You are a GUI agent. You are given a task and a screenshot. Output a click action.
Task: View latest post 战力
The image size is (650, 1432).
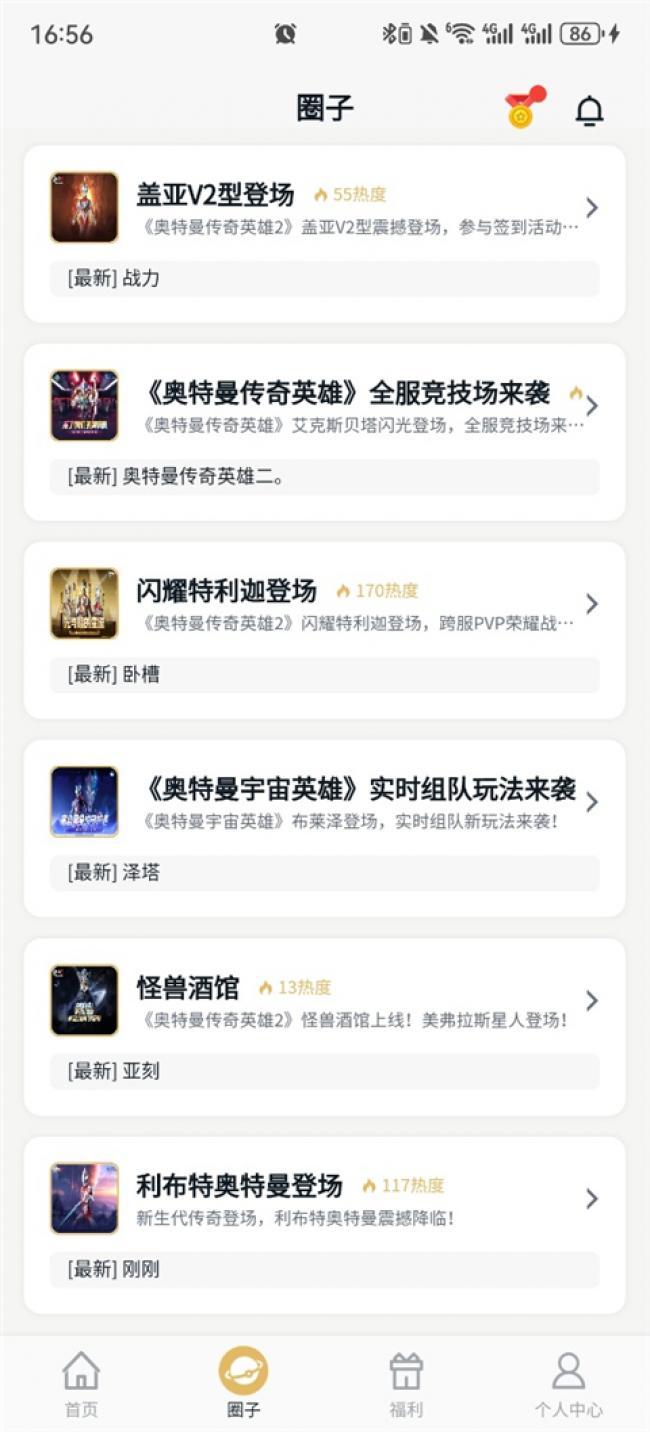(x=324, y=279)
